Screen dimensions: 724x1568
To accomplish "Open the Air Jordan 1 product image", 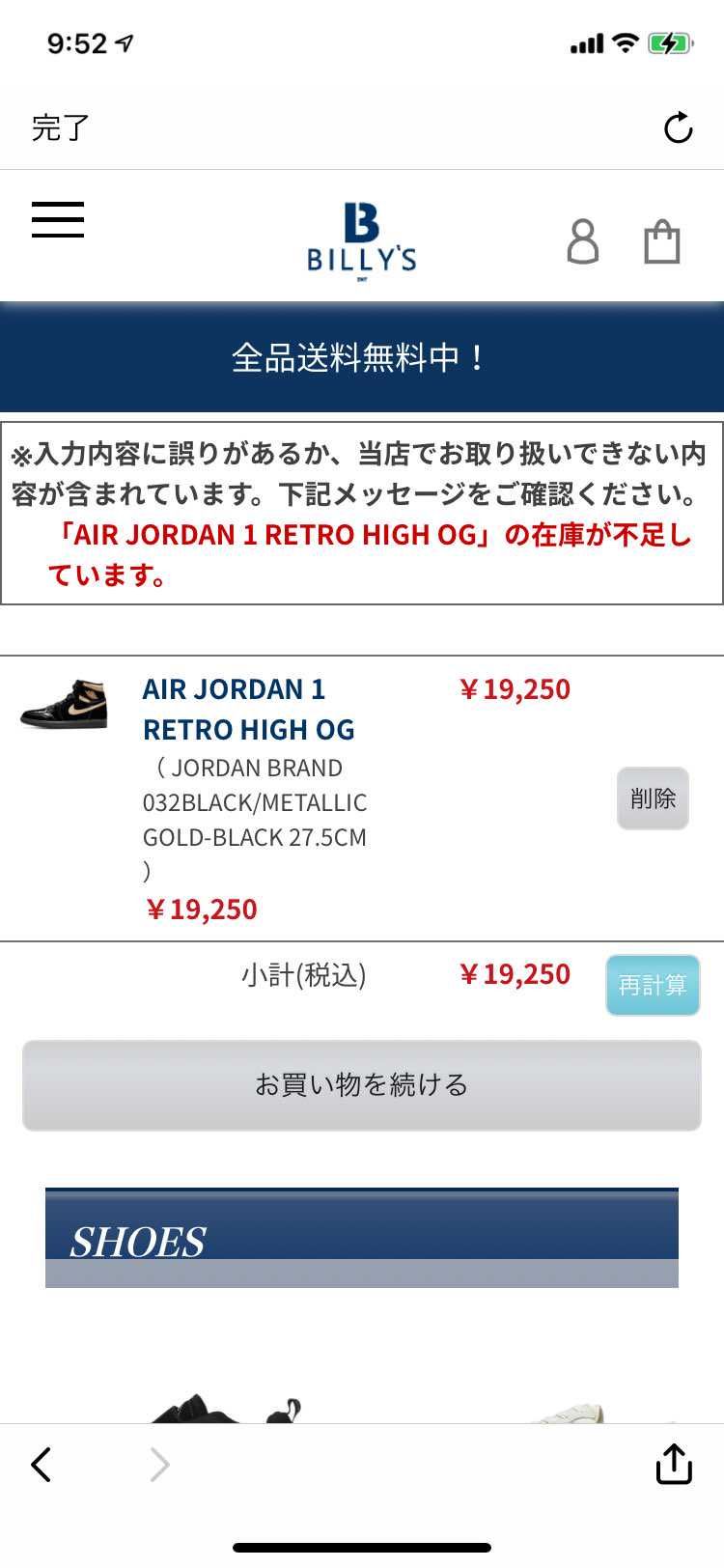I will pos(64,706).
